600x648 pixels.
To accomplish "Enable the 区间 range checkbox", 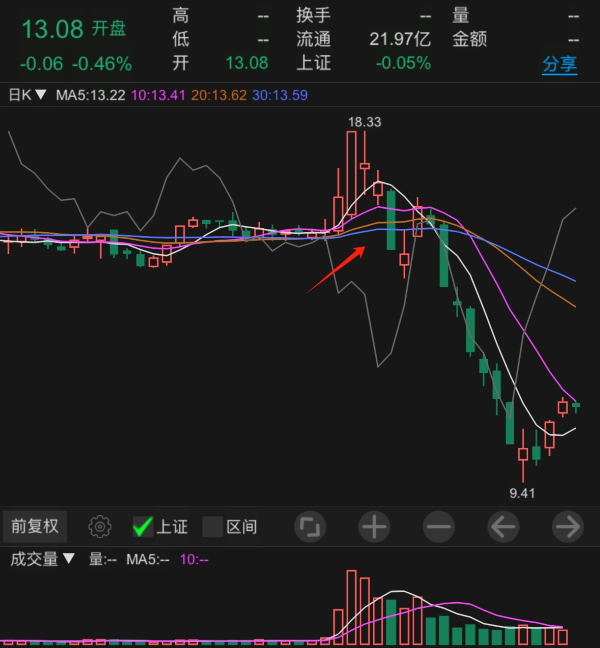I will coord(213,526).
